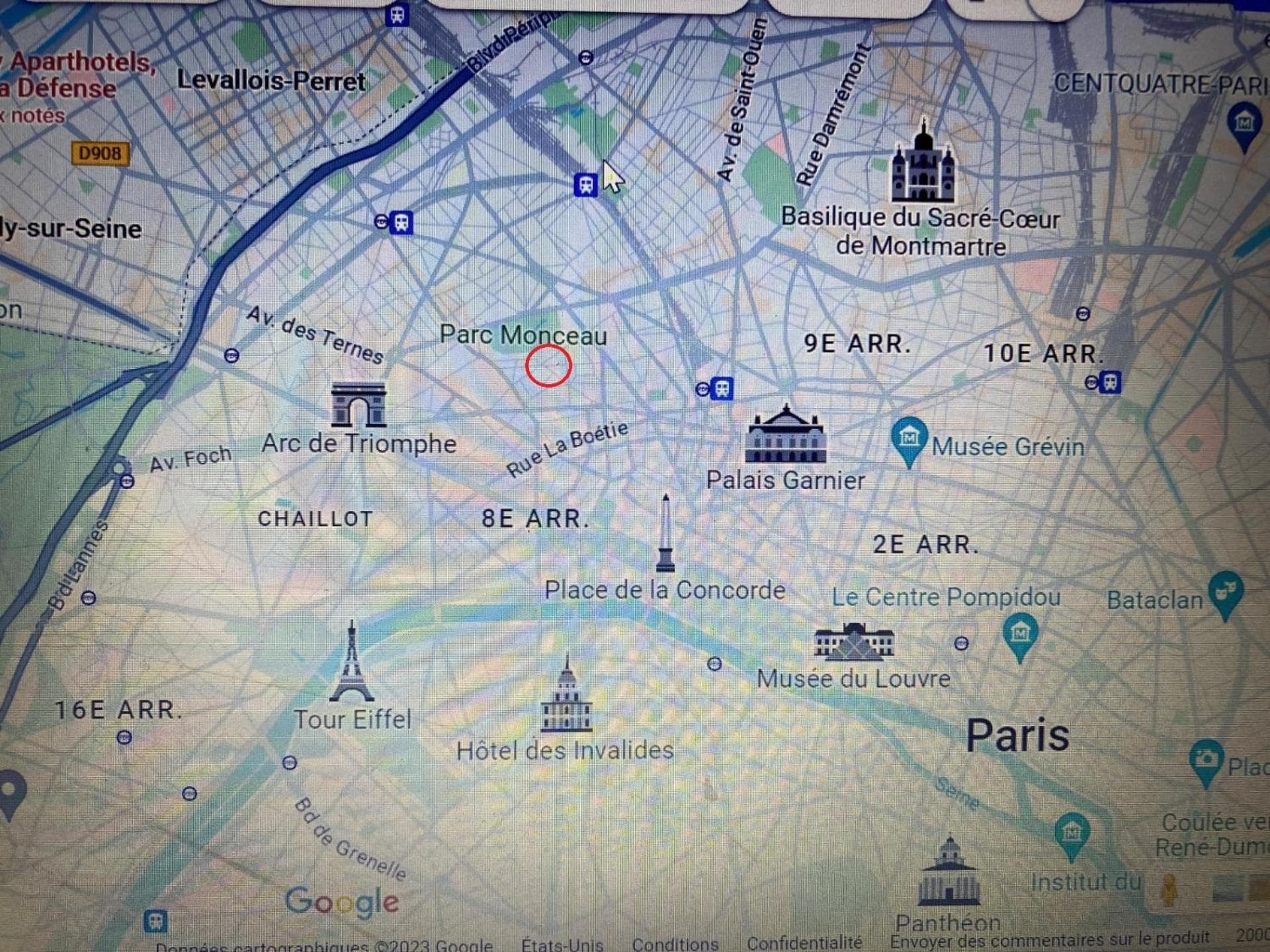1270x952 pixels.
Task: Open the Conditions link
Action: (675, 944)
